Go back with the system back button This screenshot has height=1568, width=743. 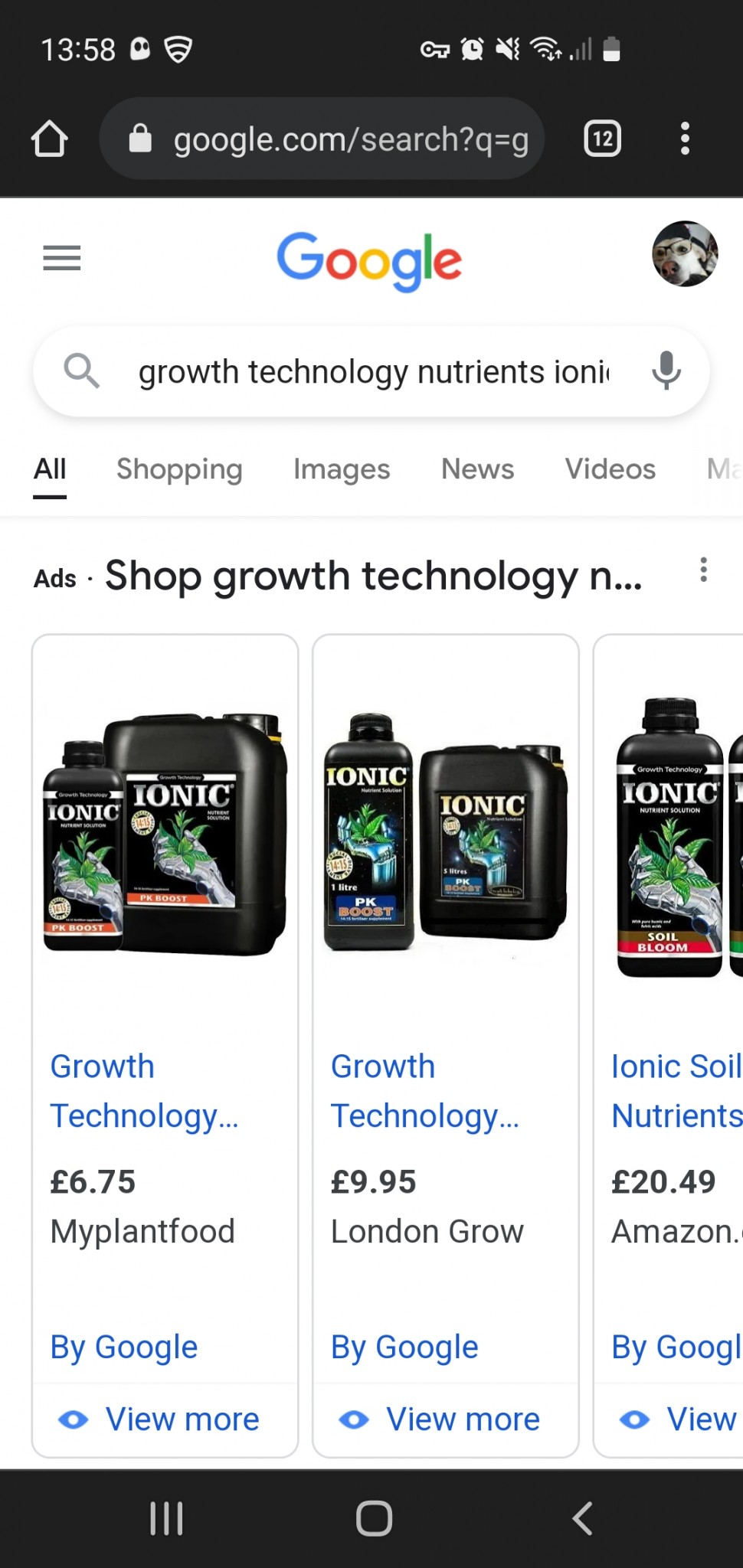pos(582,1518)
